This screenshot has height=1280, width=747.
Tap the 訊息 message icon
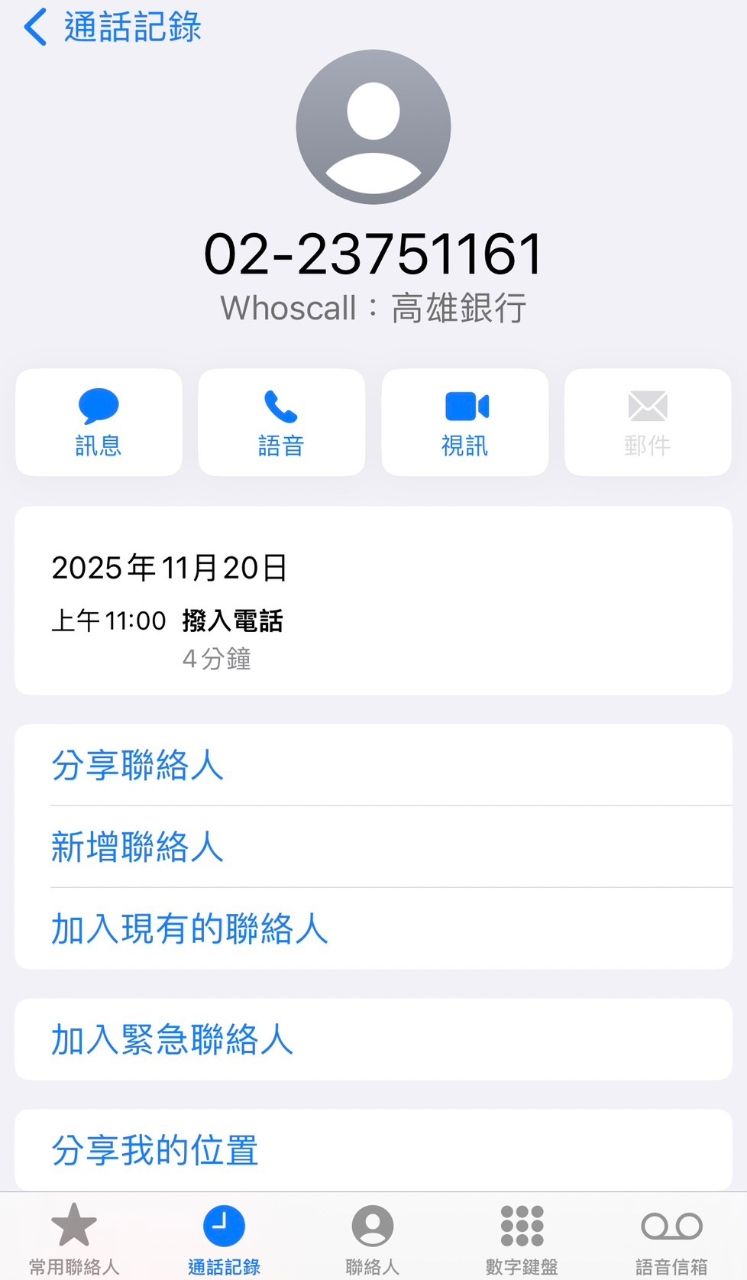(x=97, y=420)
